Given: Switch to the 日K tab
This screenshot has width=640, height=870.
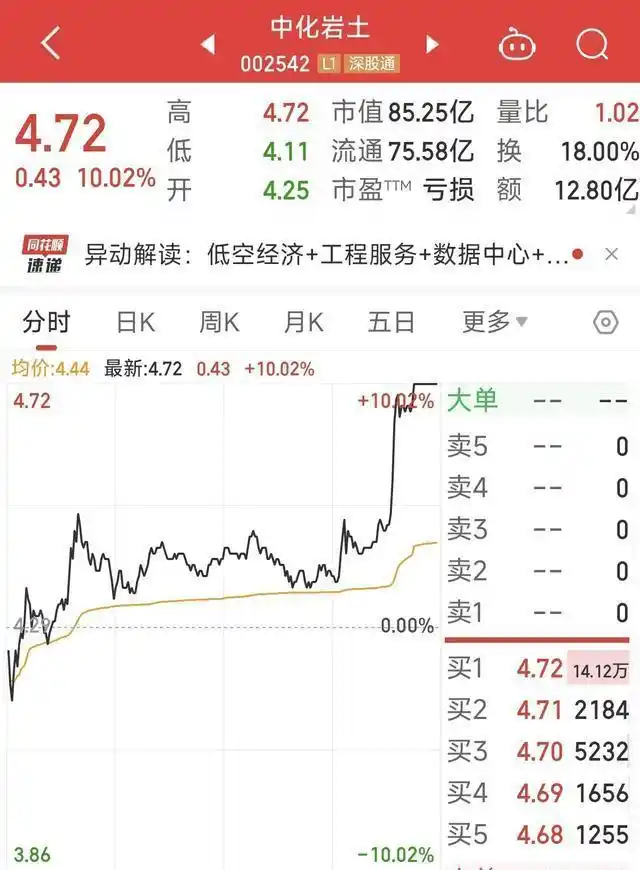Looking at the screenshot, I should pyautogui.click(x=135, y=322).
